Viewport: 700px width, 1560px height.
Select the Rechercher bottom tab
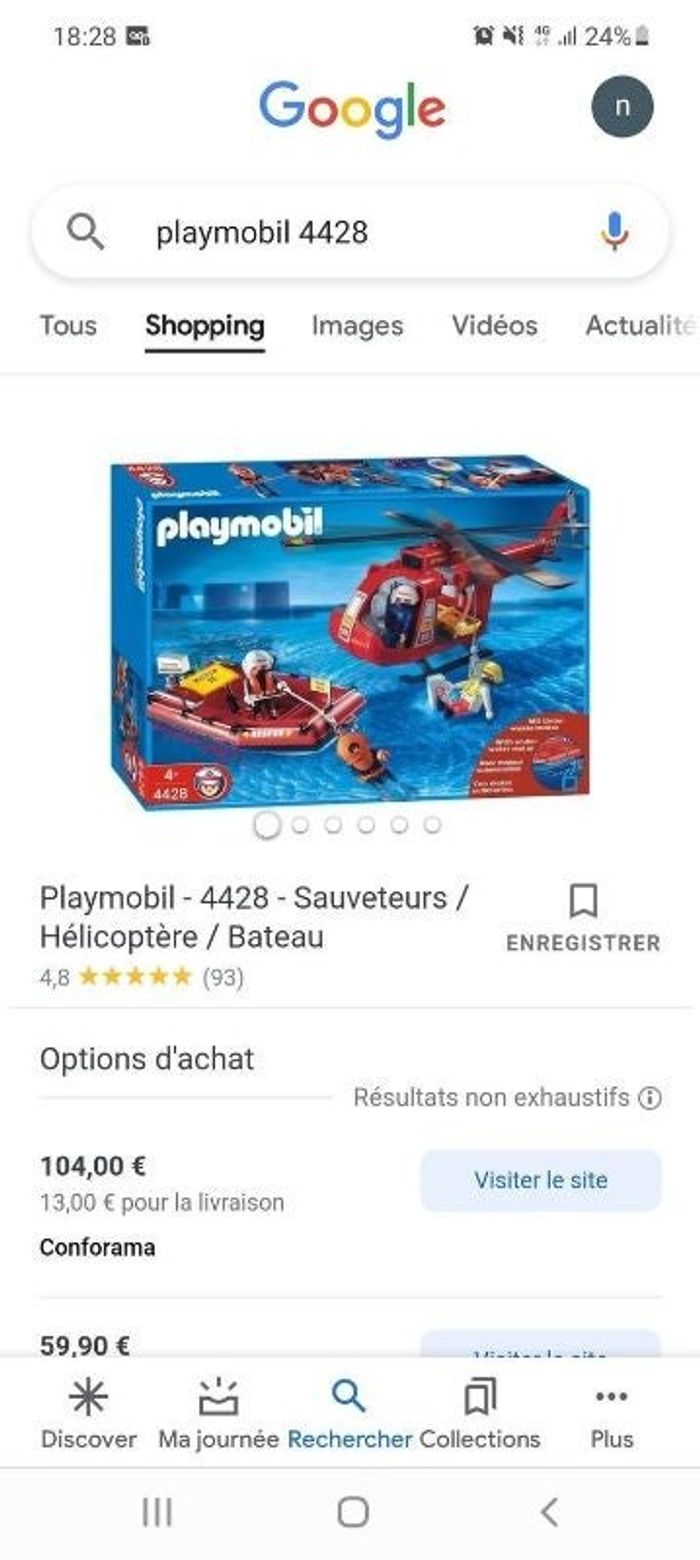349,1414
